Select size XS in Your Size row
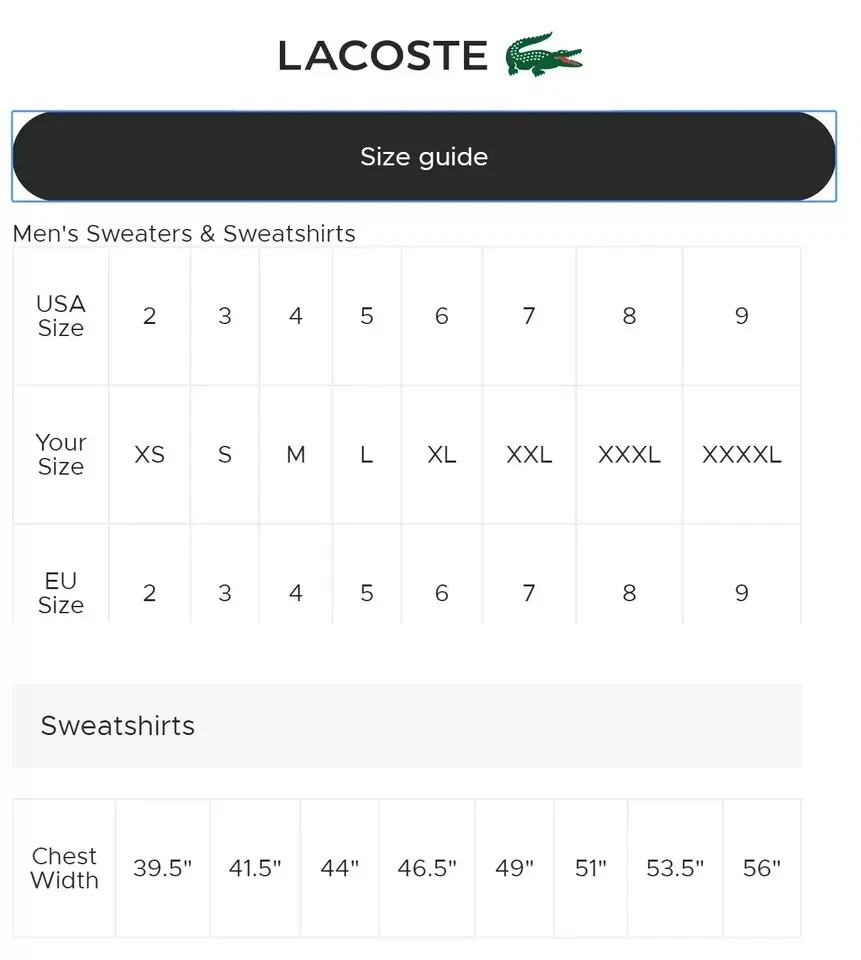This screenshot has width=861, height=960. coord(149,455)
